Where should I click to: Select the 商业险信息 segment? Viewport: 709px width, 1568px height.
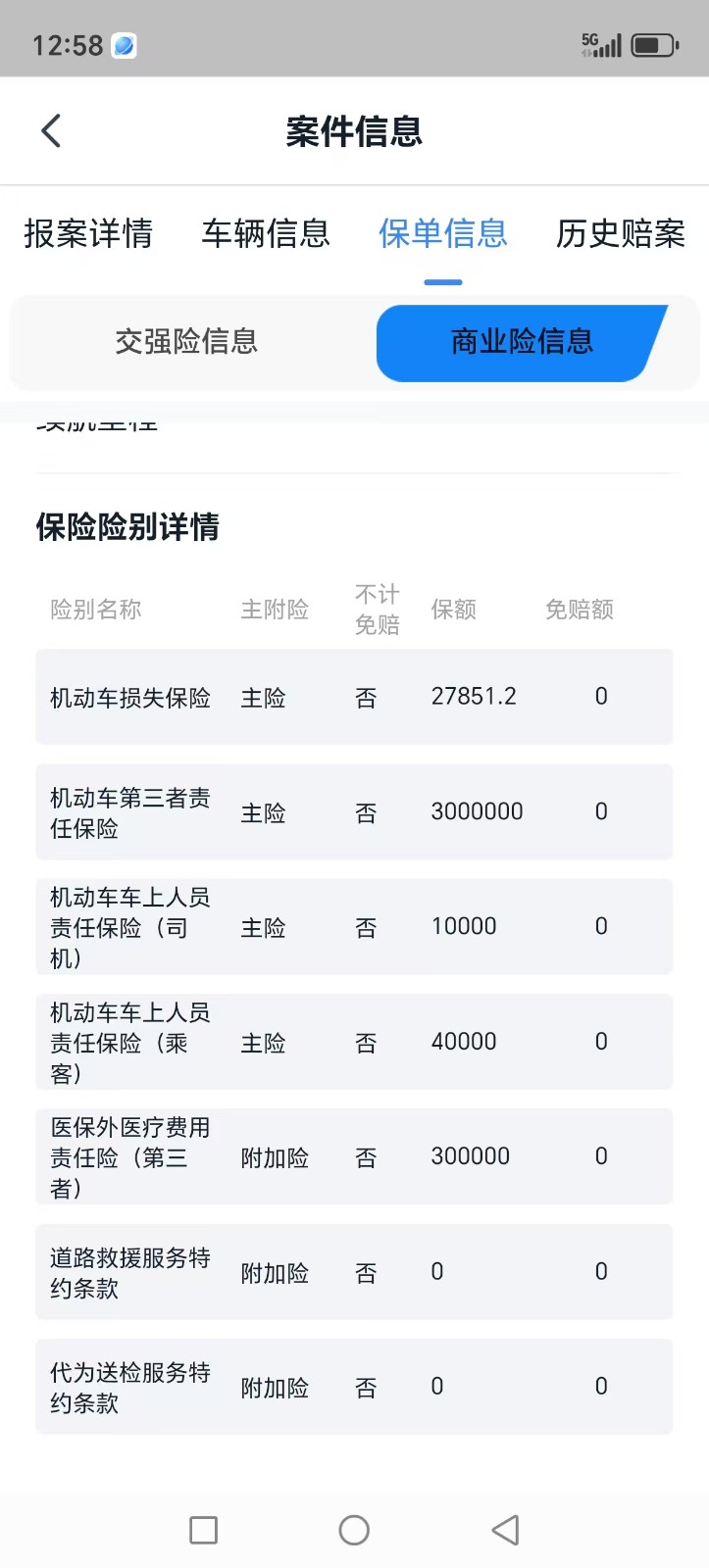[523, 342]
